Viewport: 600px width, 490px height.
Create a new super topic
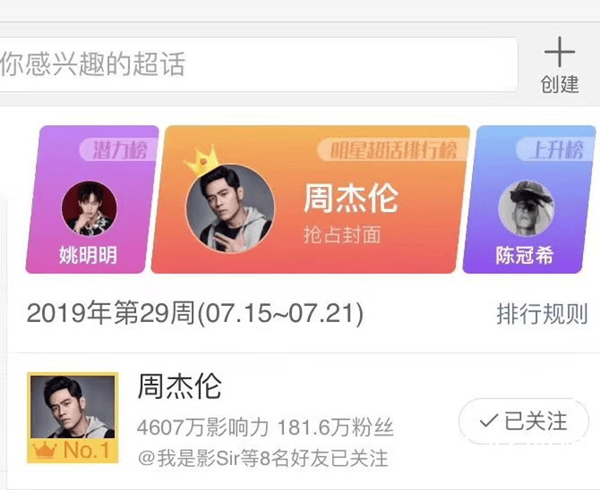click(x=560, y=65)
